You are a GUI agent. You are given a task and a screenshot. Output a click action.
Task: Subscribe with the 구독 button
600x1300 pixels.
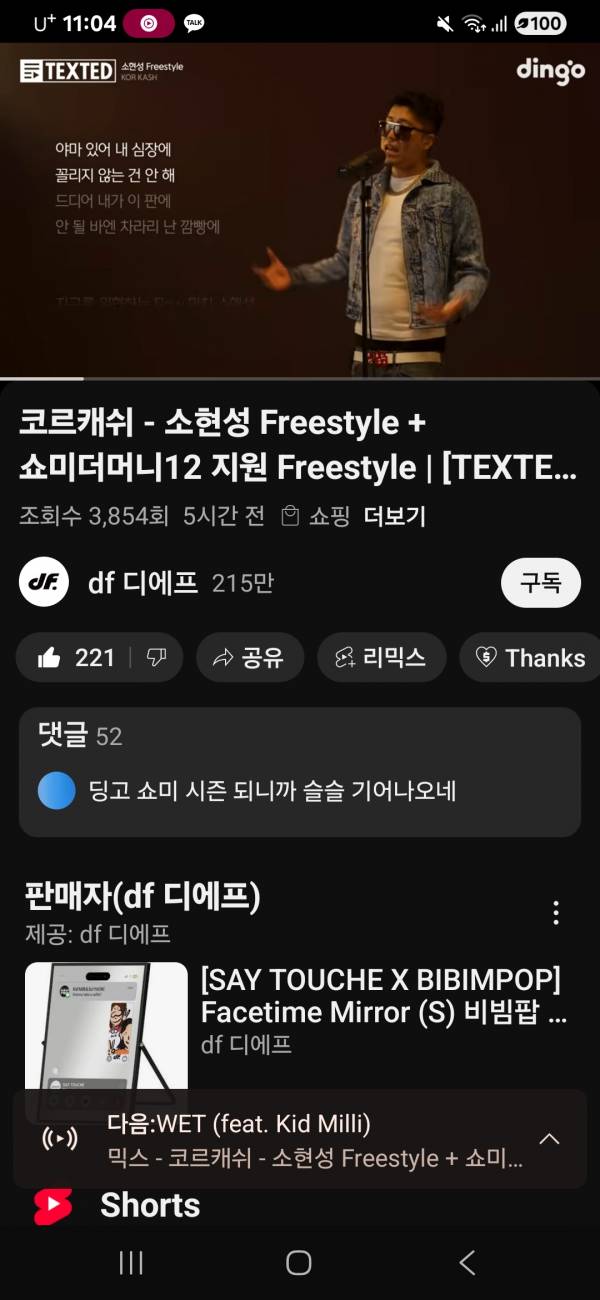tap(540, 583)
